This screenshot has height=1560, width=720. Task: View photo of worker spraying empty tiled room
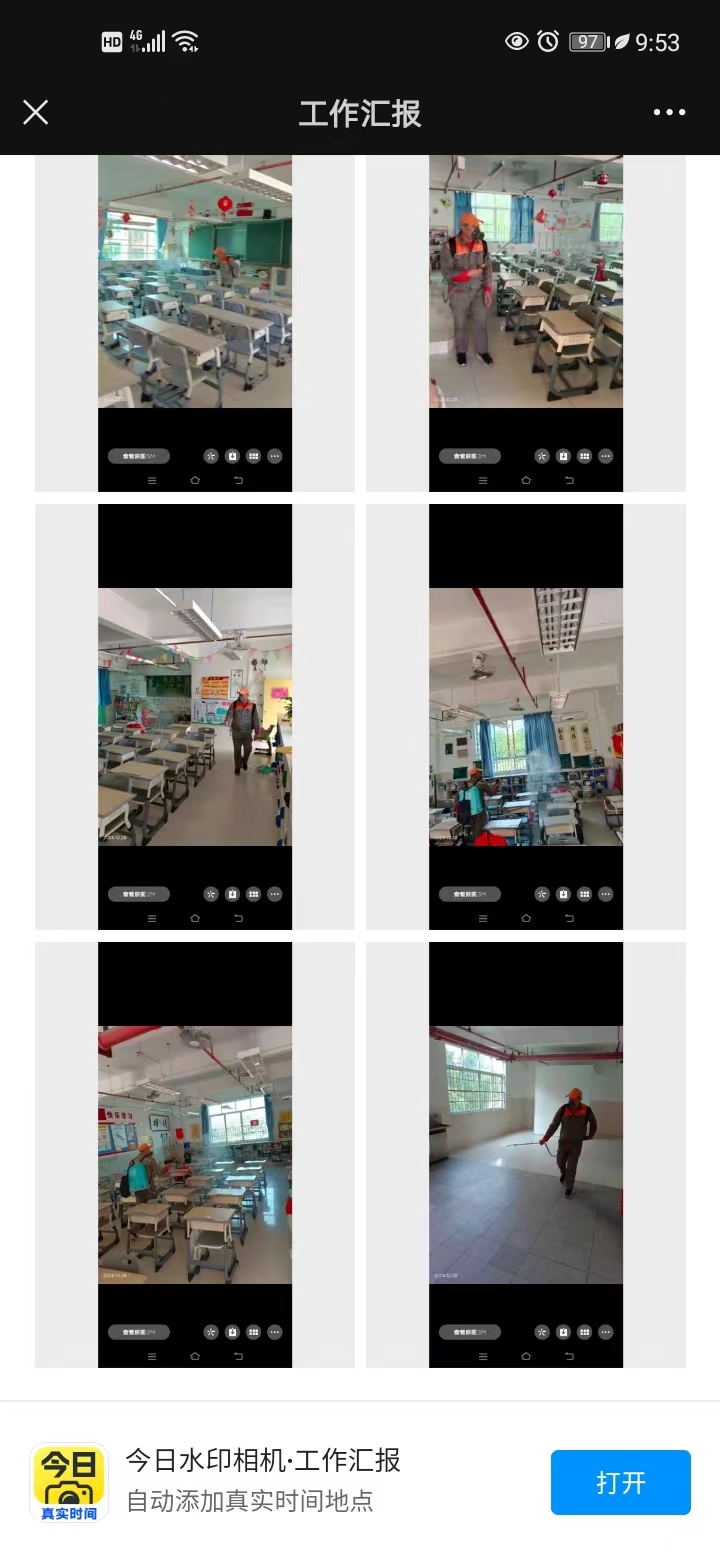[x=526, y=1154]
